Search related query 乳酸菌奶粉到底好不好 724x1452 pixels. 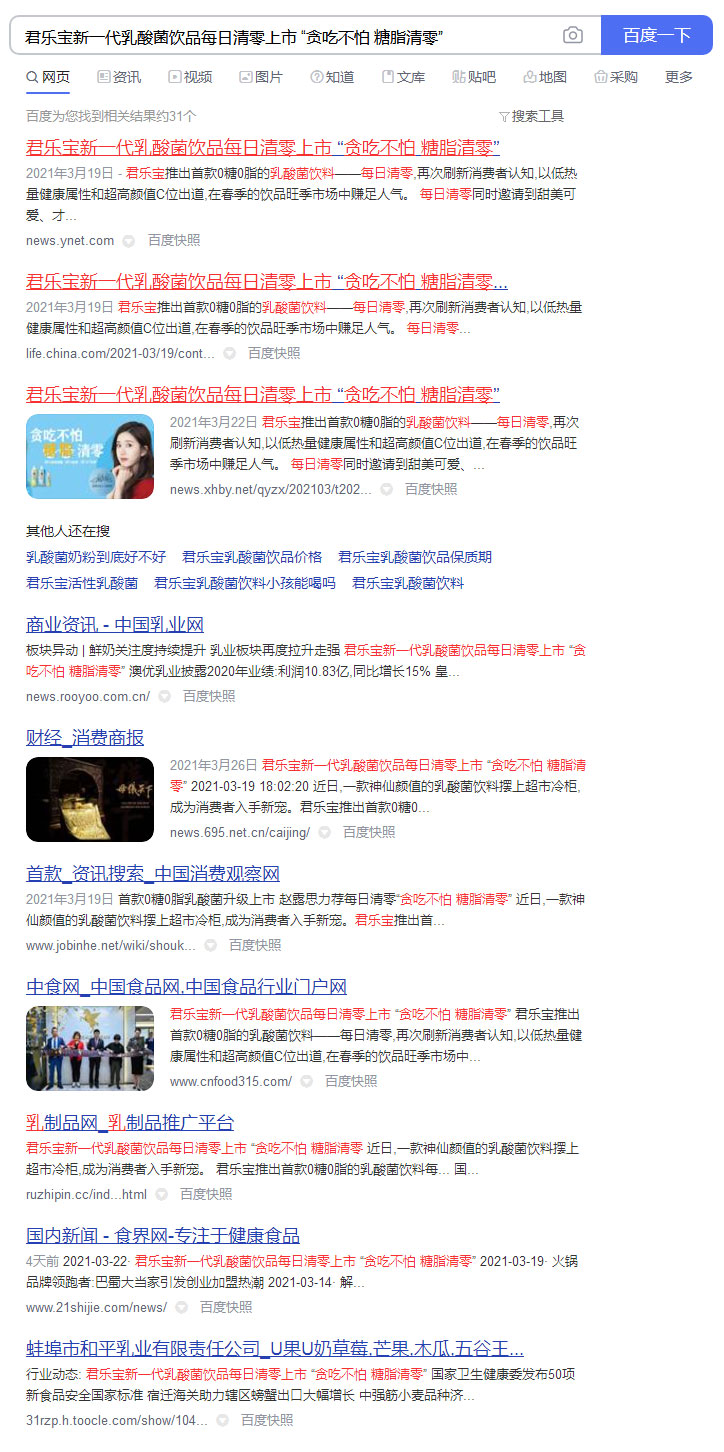96,557
